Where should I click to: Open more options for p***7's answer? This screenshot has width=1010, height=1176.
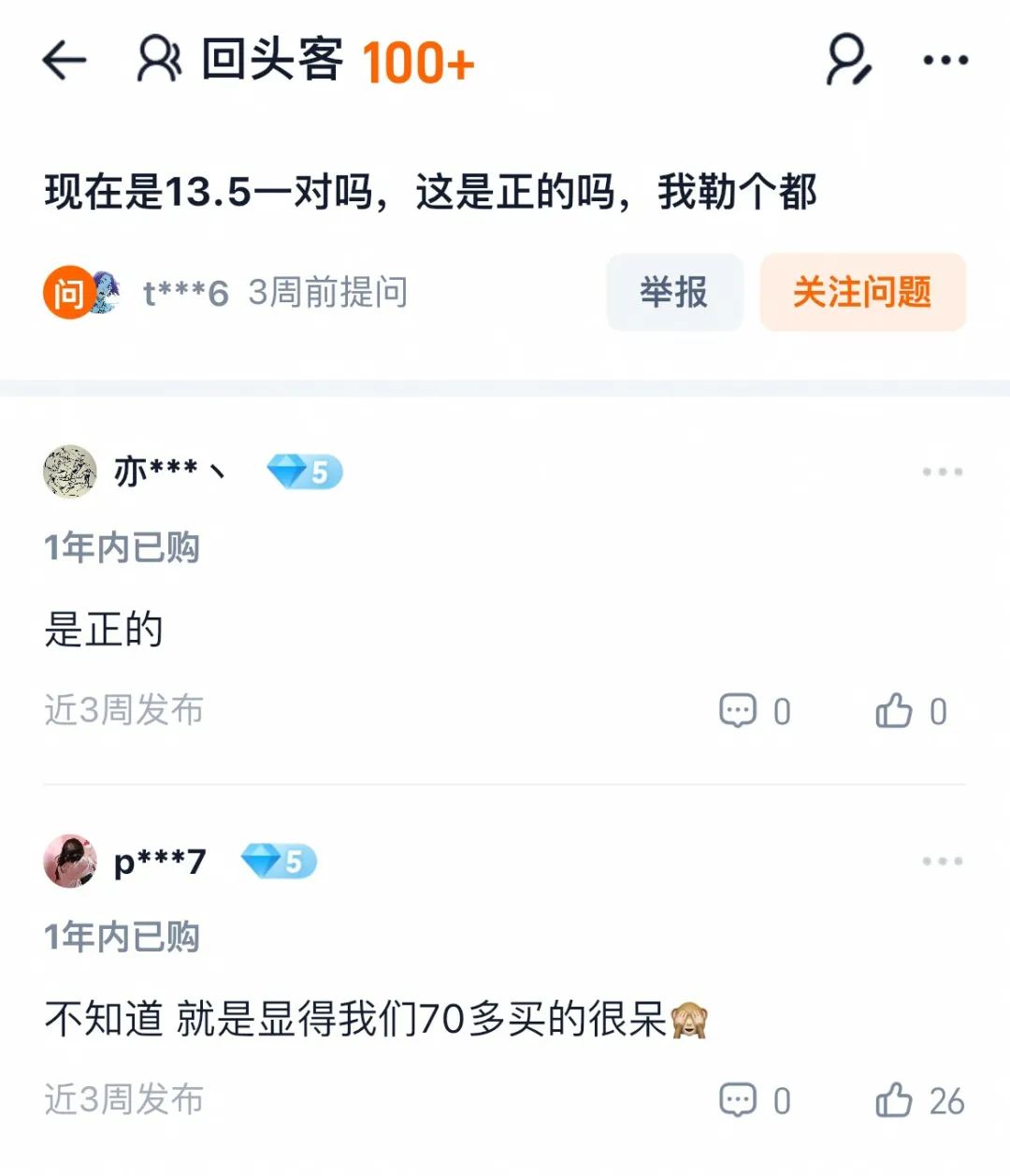(942, 861)
